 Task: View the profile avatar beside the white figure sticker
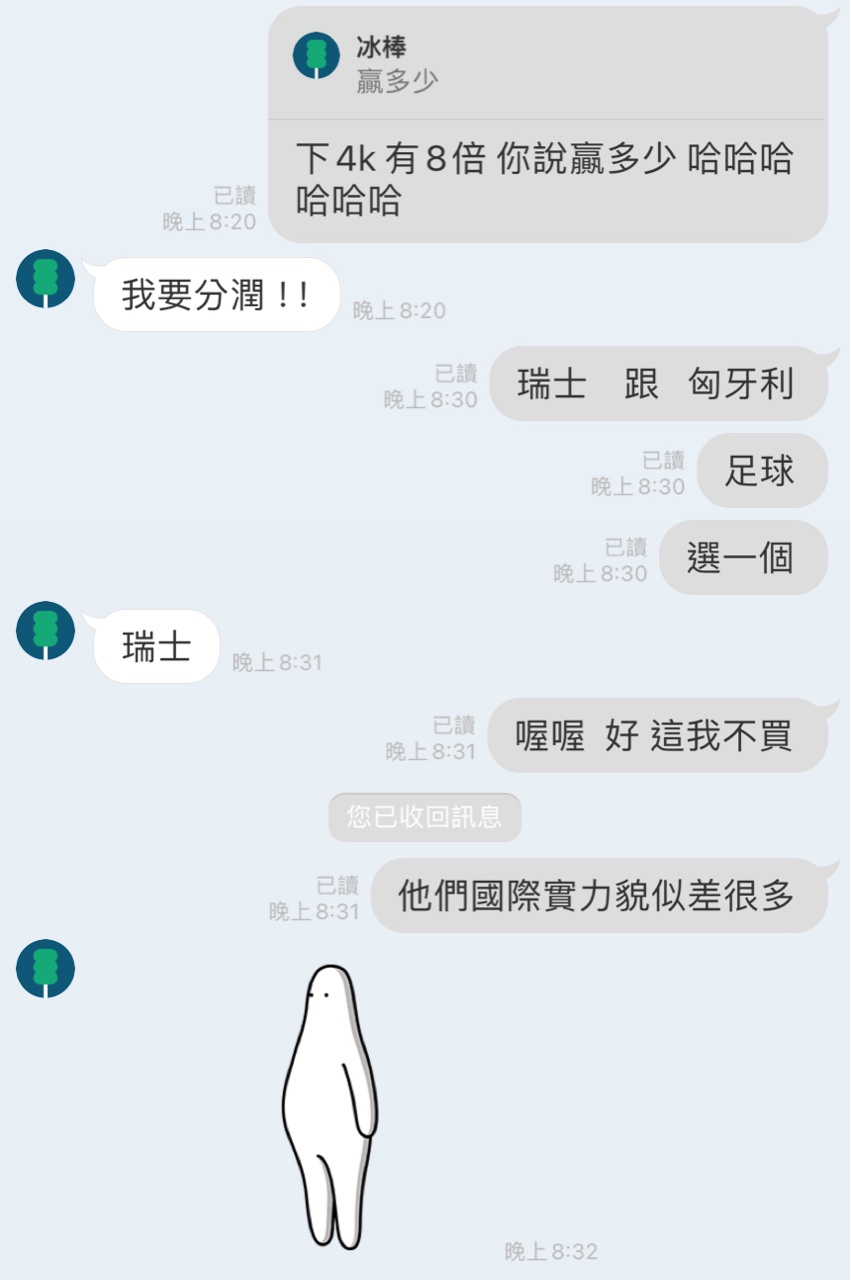point(46,969)
